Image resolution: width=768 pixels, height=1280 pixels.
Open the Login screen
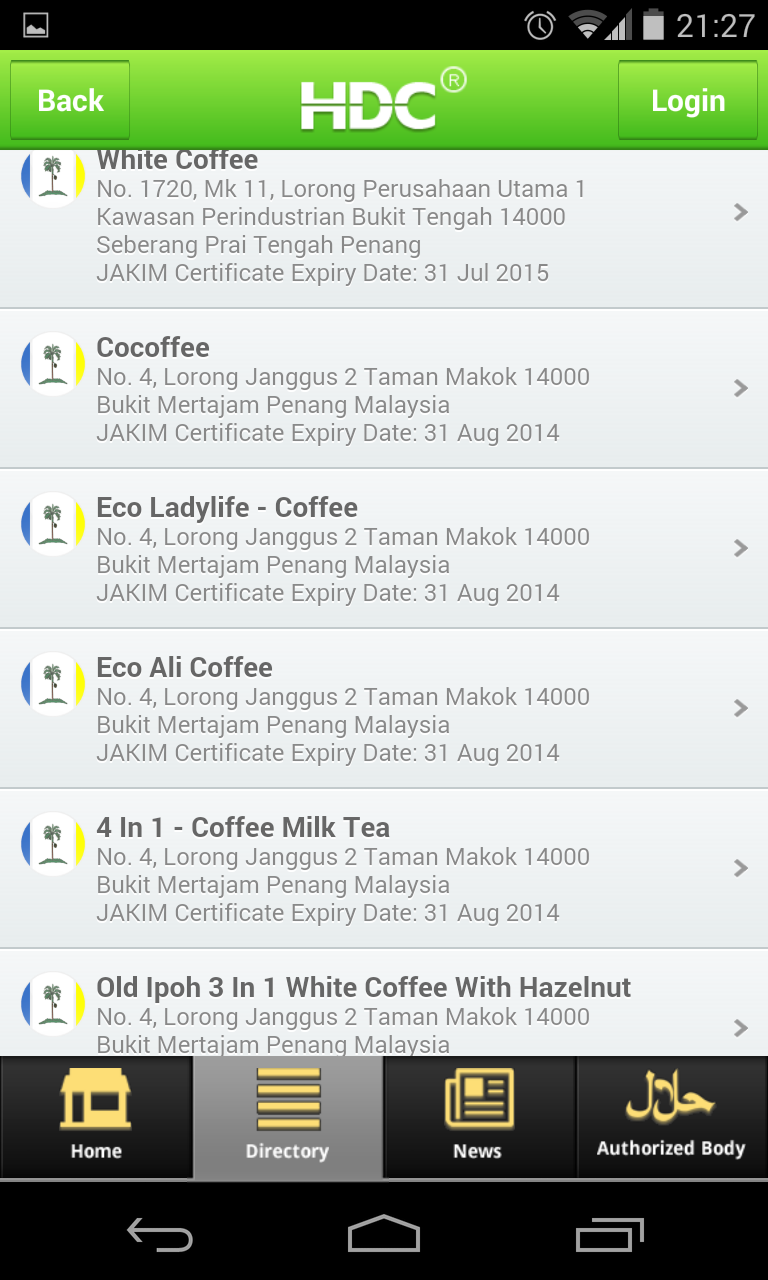click(x=687, y=100)
